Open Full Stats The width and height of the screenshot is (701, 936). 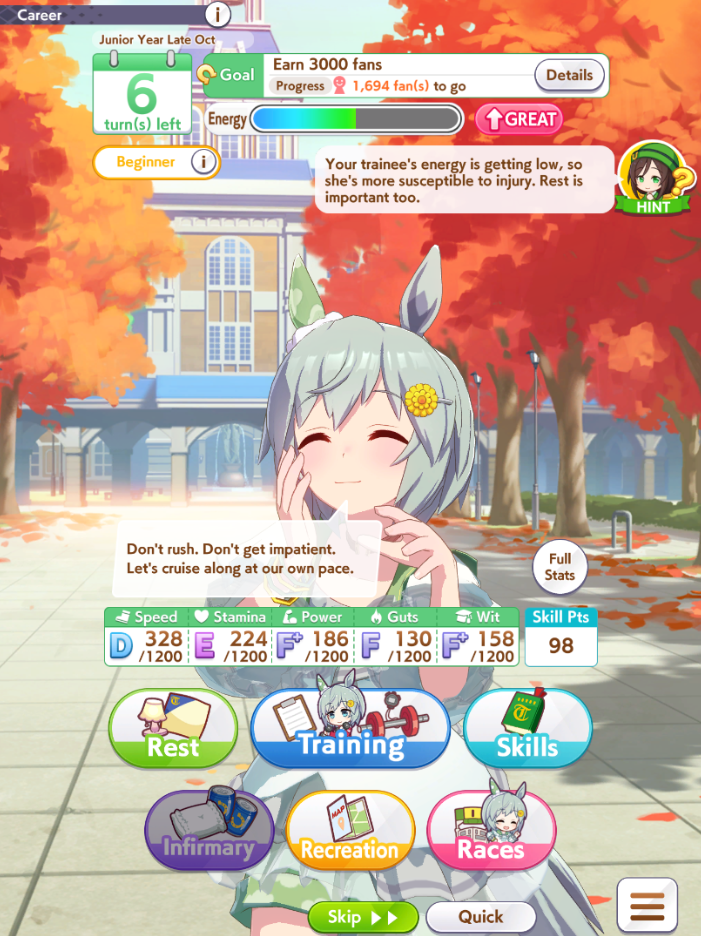pos(559,566)
